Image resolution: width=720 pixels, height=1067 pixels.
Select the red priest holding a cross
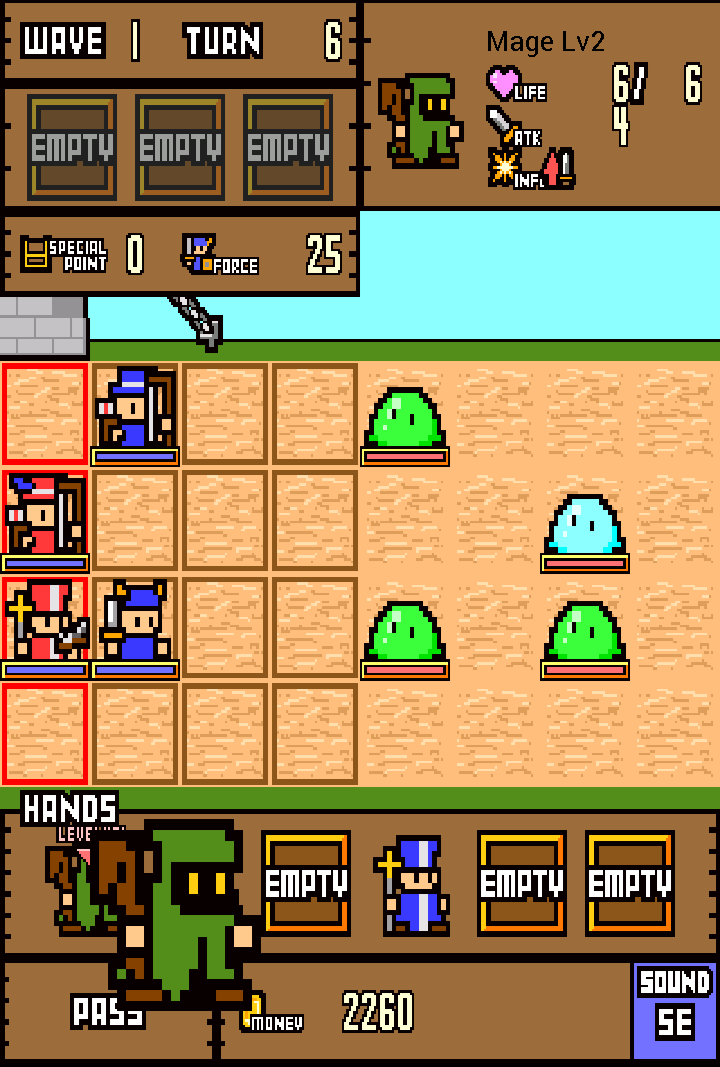[44, 624]
